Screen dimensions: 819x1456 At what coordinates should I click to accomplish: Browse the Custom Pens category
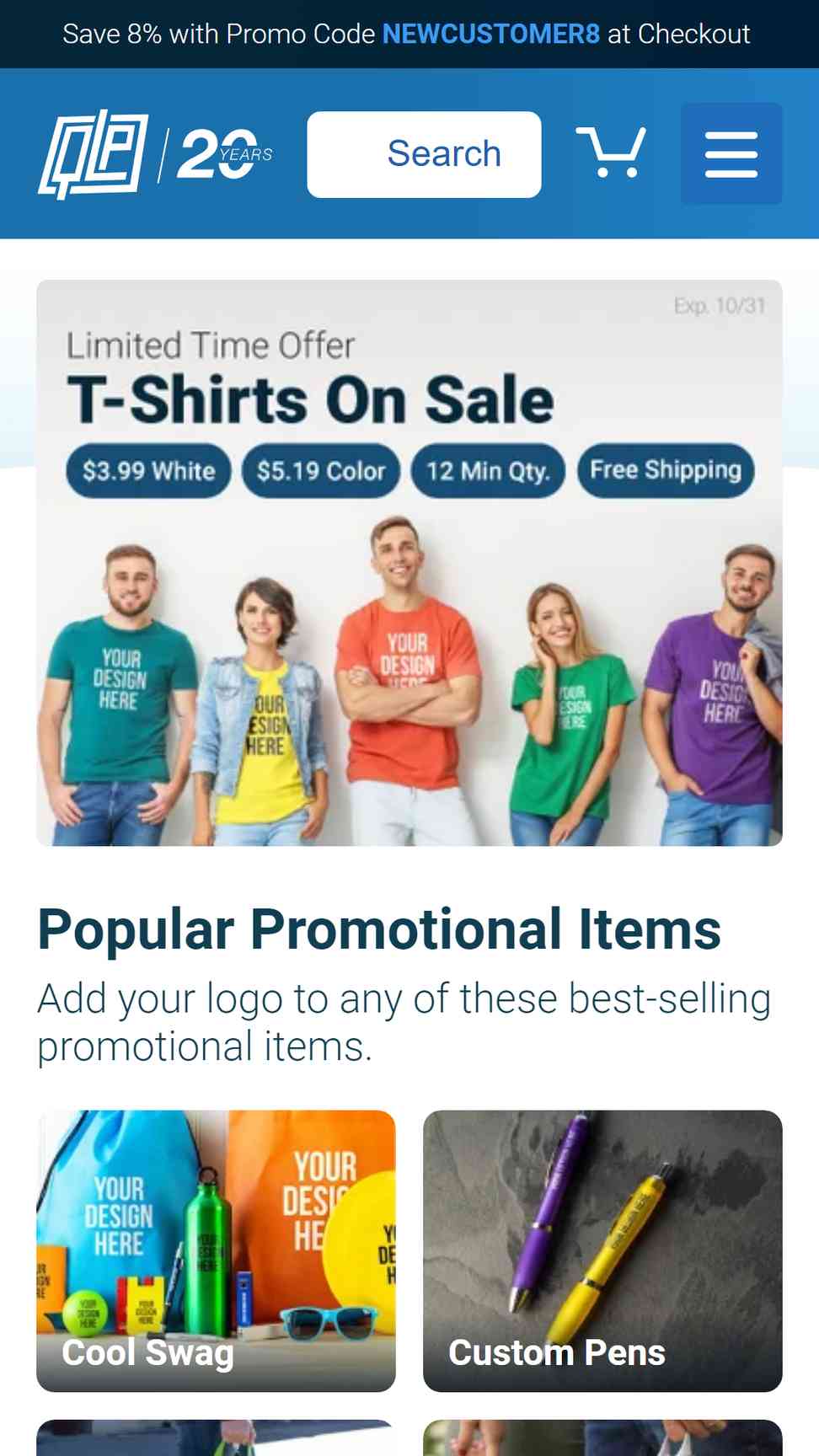[602, 1251]
